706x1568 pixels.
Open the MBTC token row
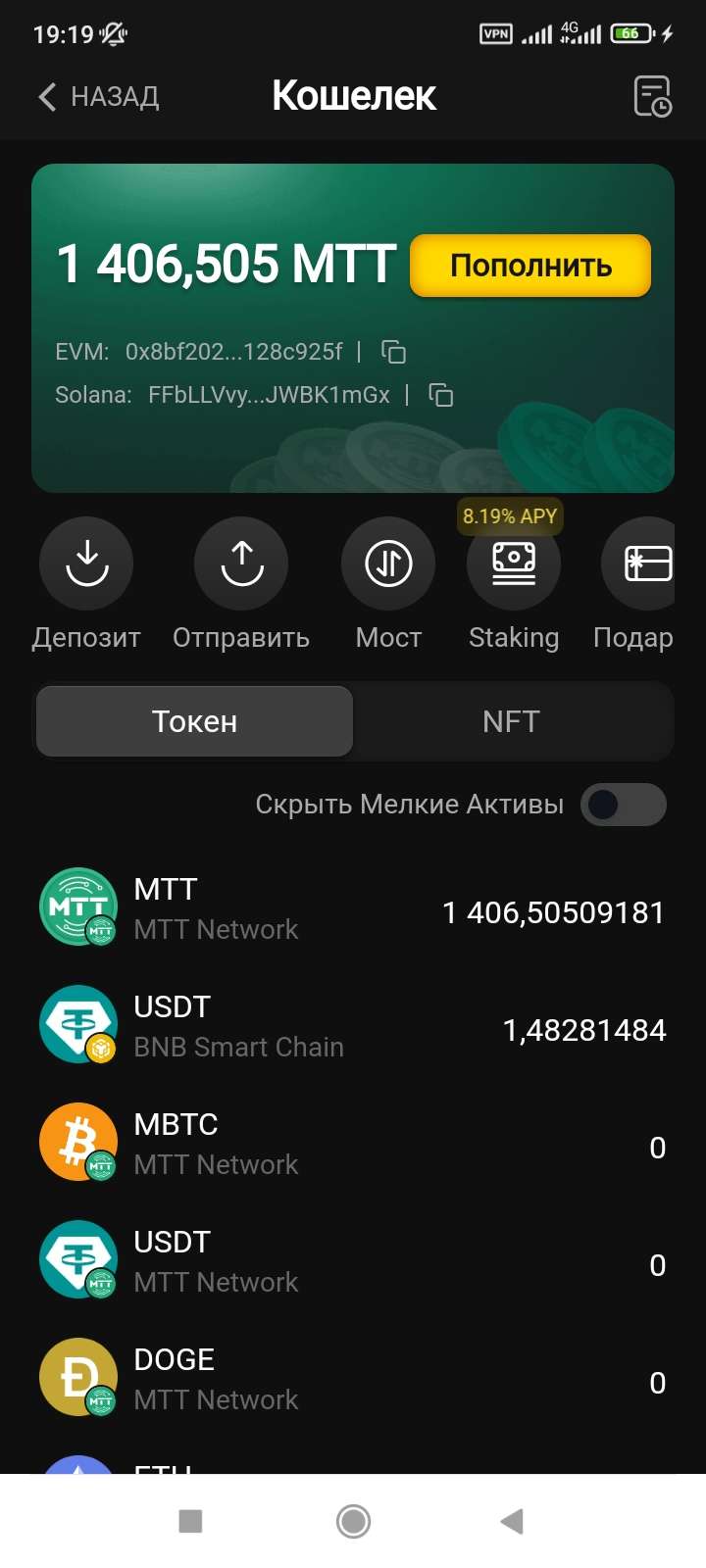353,1144
